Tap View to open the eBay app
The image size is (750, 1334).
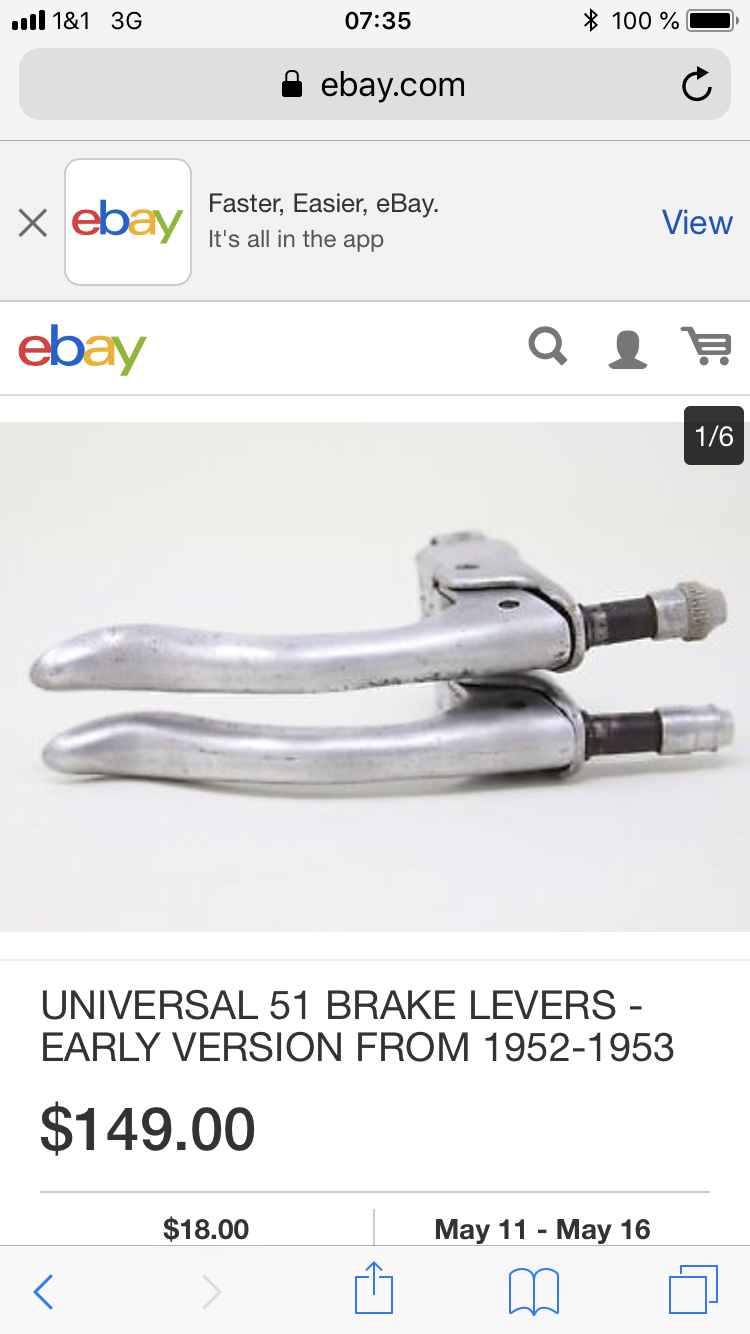pyautogui.click(x=697, y=222)
